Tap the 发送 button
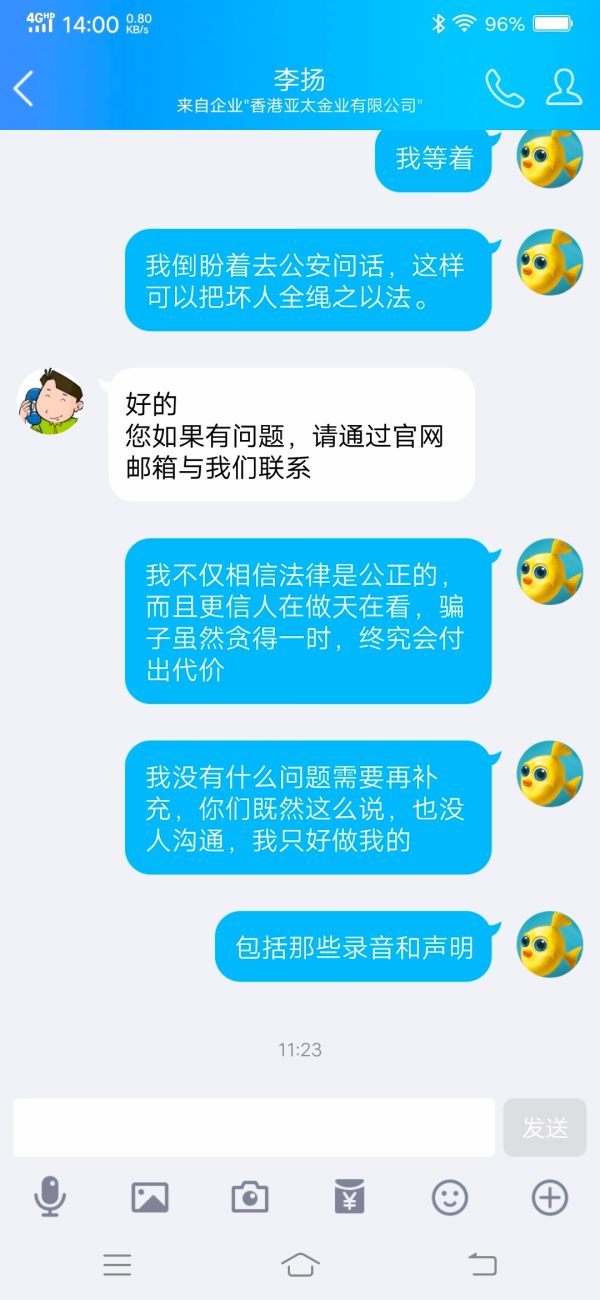This screenshot has height=1300, width=600. (x=545, y=1128)
